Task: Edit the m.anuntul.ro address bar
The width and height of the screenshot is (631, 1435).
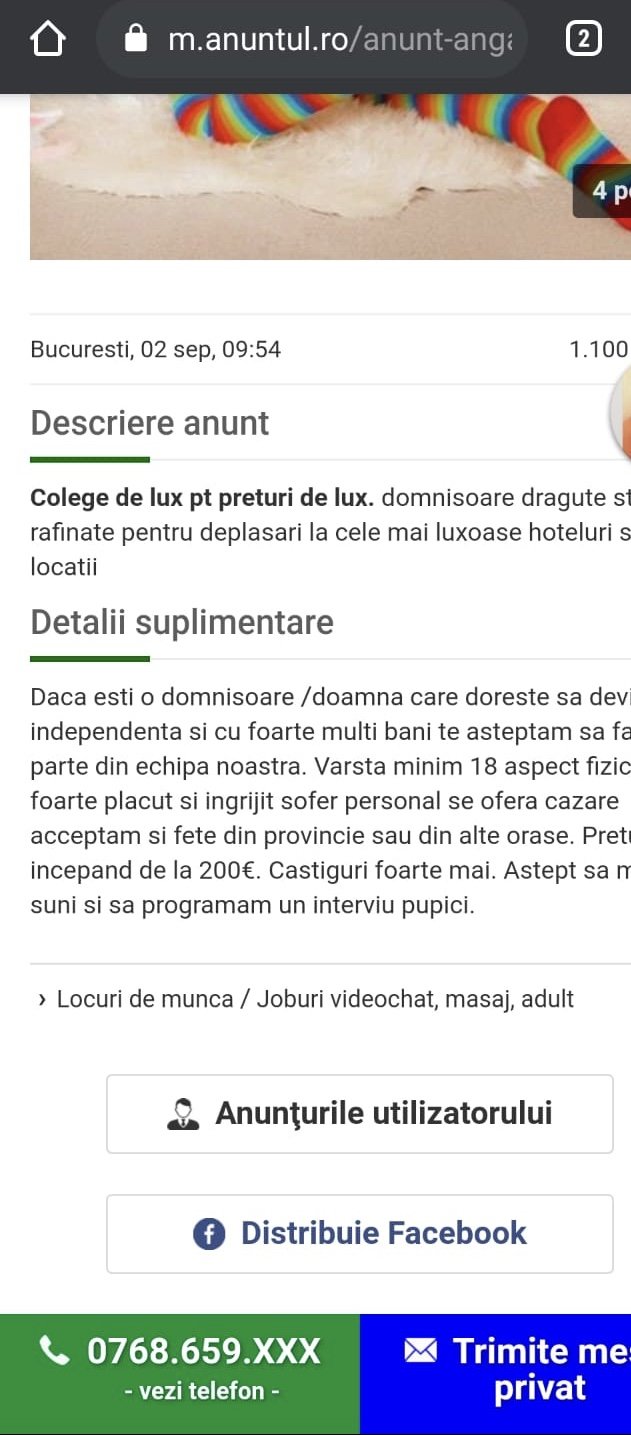Action: [x=320, y=40]
